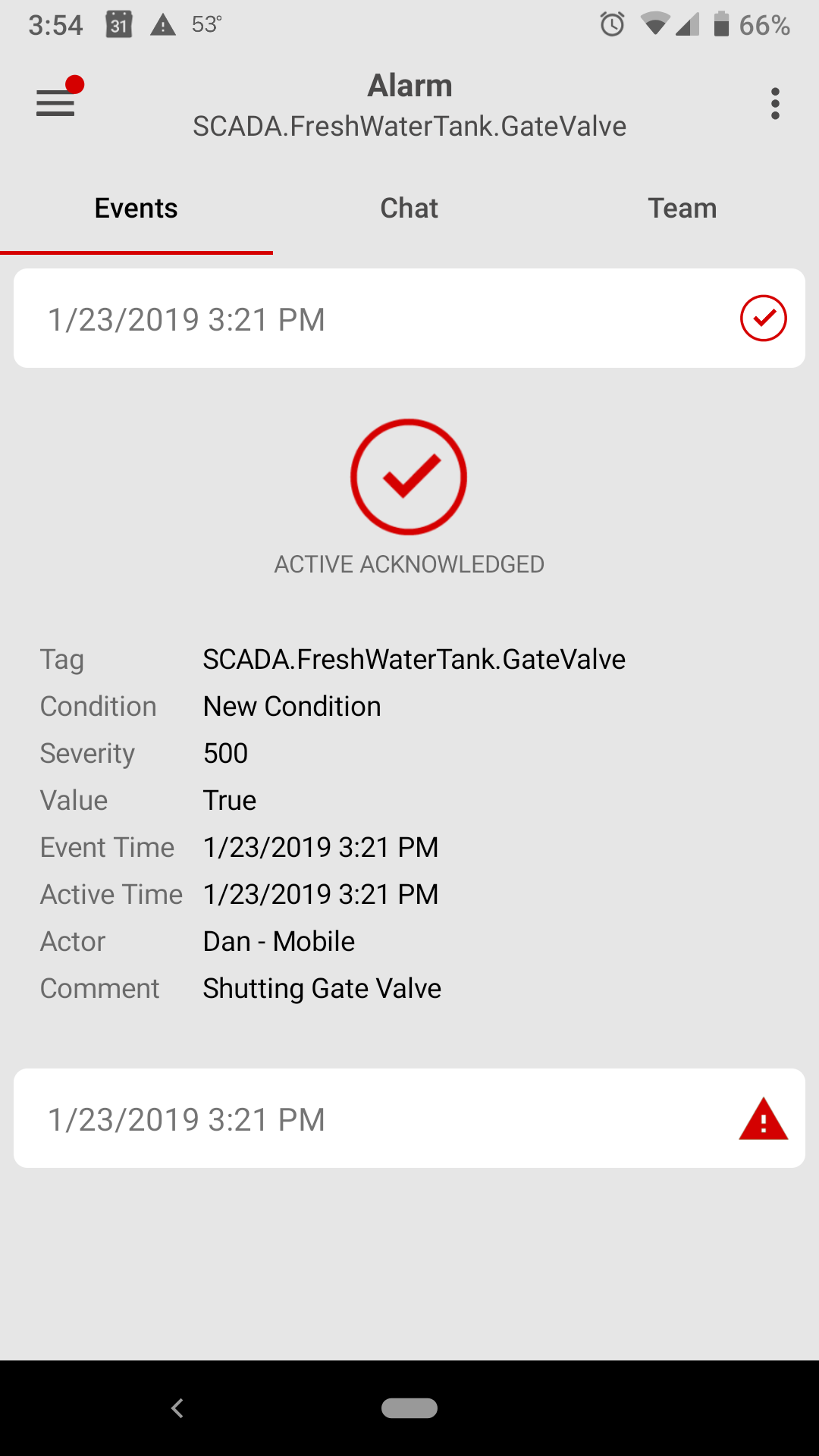
Task: Open the hamburger drawer menu
Action: click(56, 102)
